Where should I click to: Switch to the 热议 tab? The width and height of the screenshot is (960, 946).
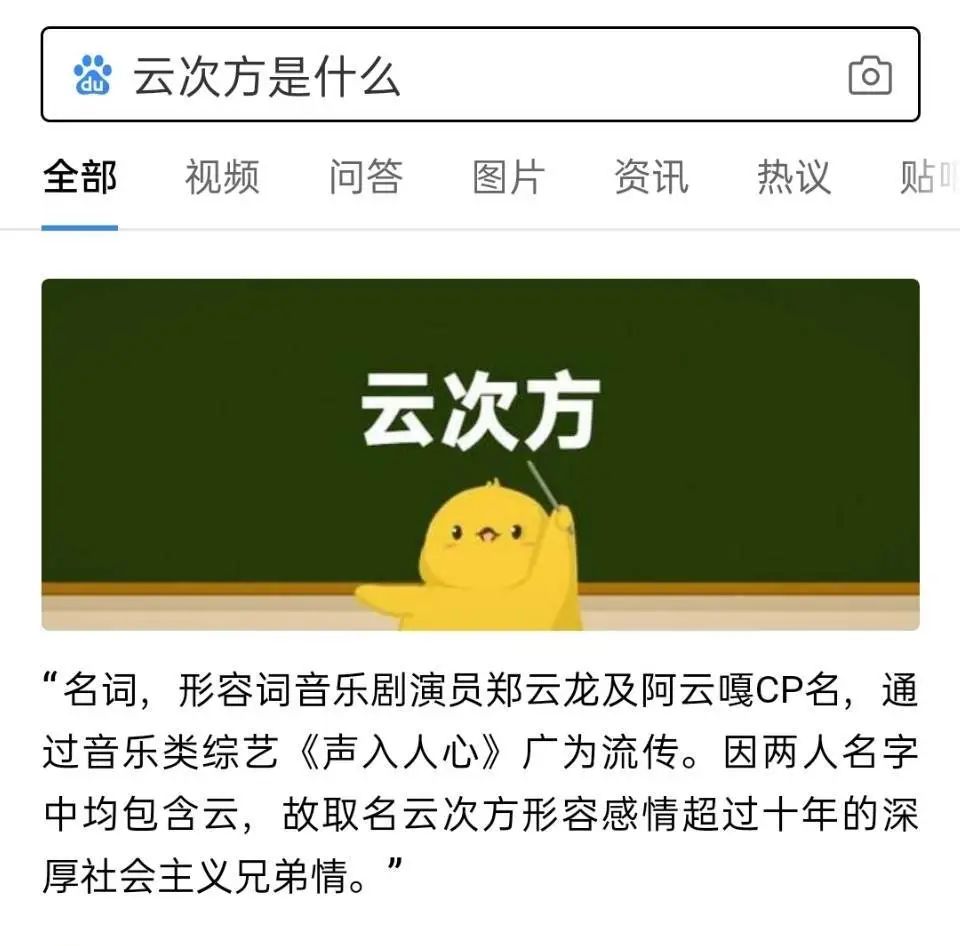(x=794, y=178)
